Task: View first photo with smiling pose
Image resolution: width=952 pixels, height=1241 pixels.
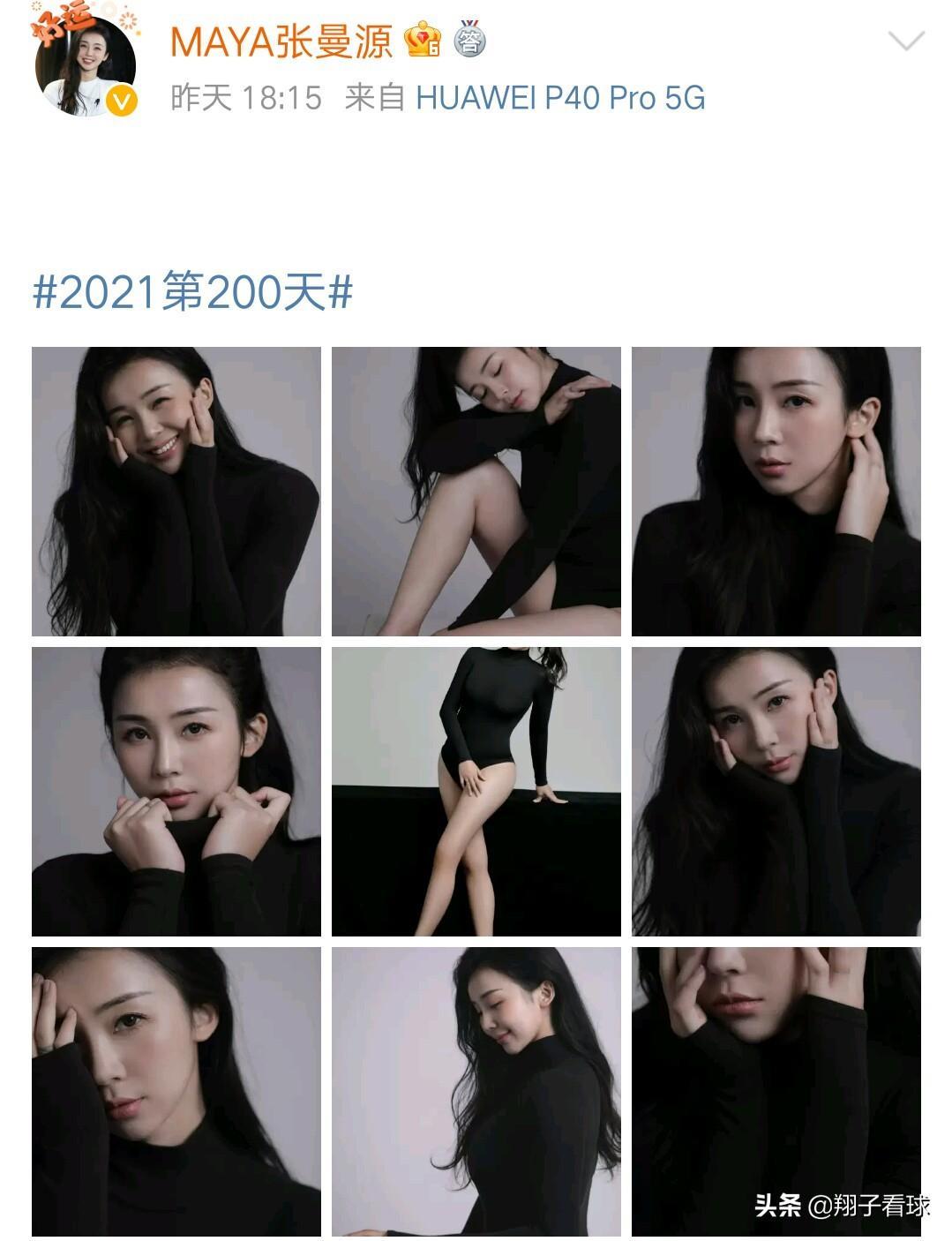Action: (176, 491)
